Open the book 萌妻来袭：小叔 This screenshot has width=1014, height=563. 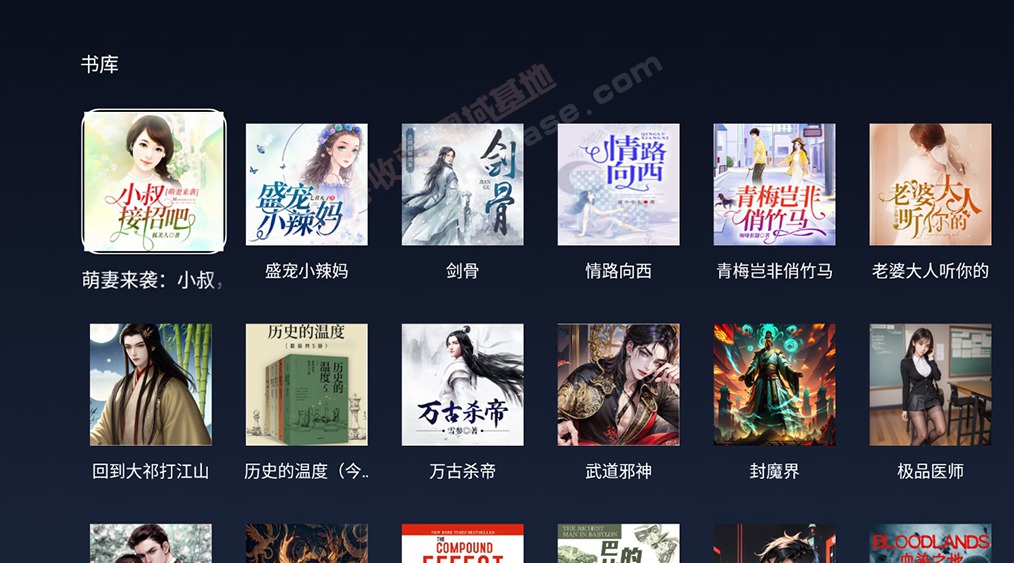[154, 181]
